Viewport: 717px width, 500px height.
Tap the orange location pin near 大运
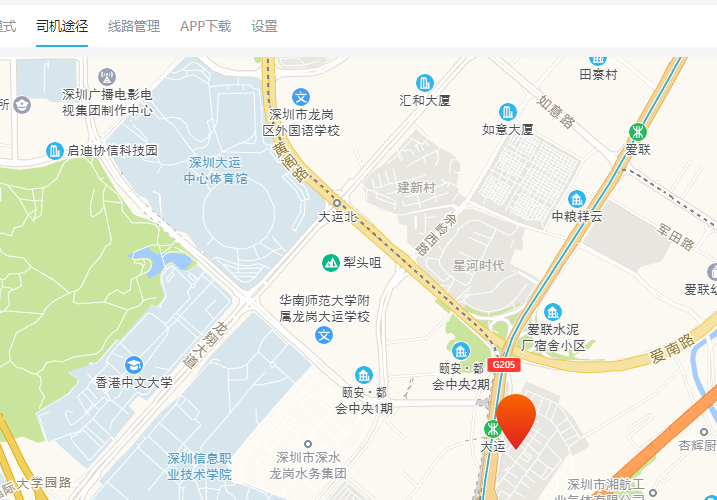tap(517, 418)
